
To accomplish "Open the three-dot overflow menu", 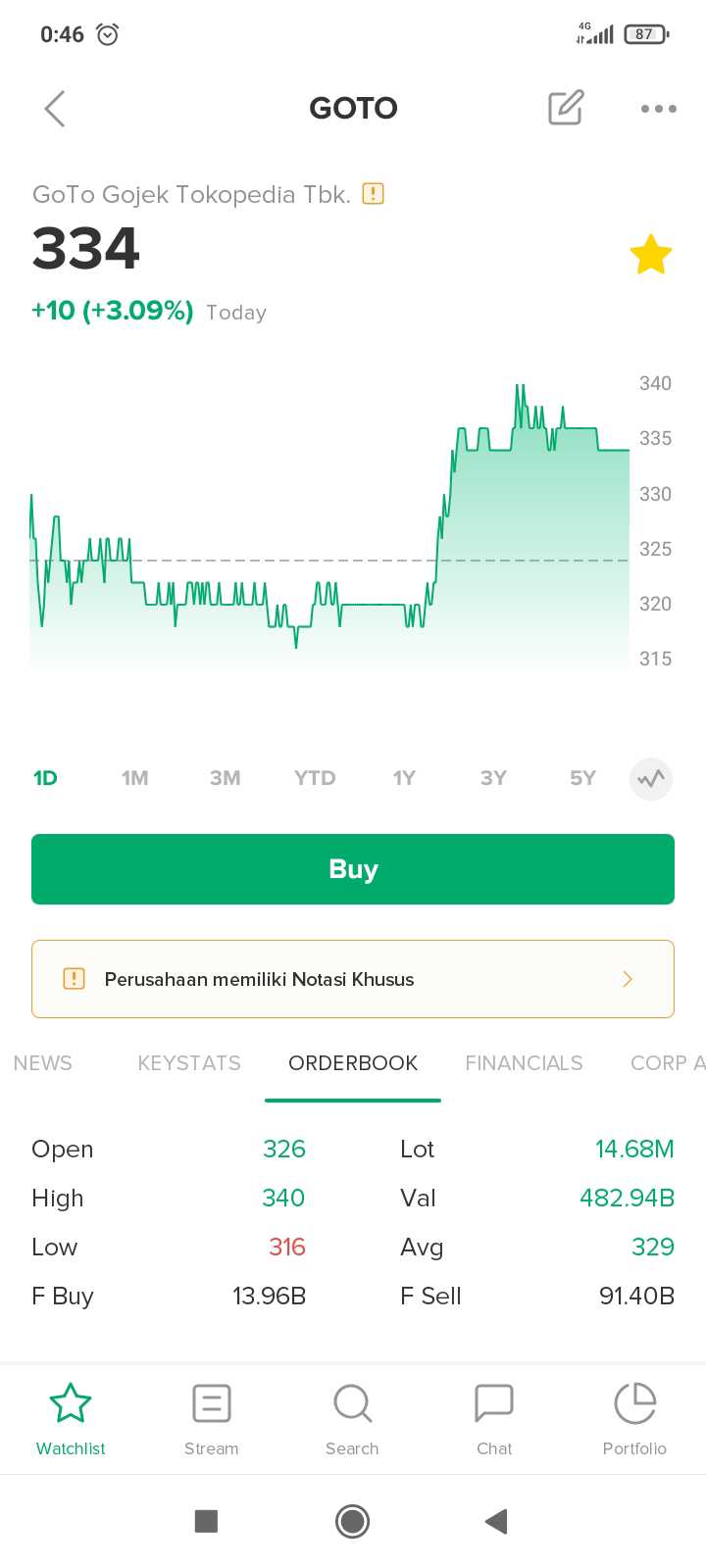I will pyautogui.click(x=658, y=109).
